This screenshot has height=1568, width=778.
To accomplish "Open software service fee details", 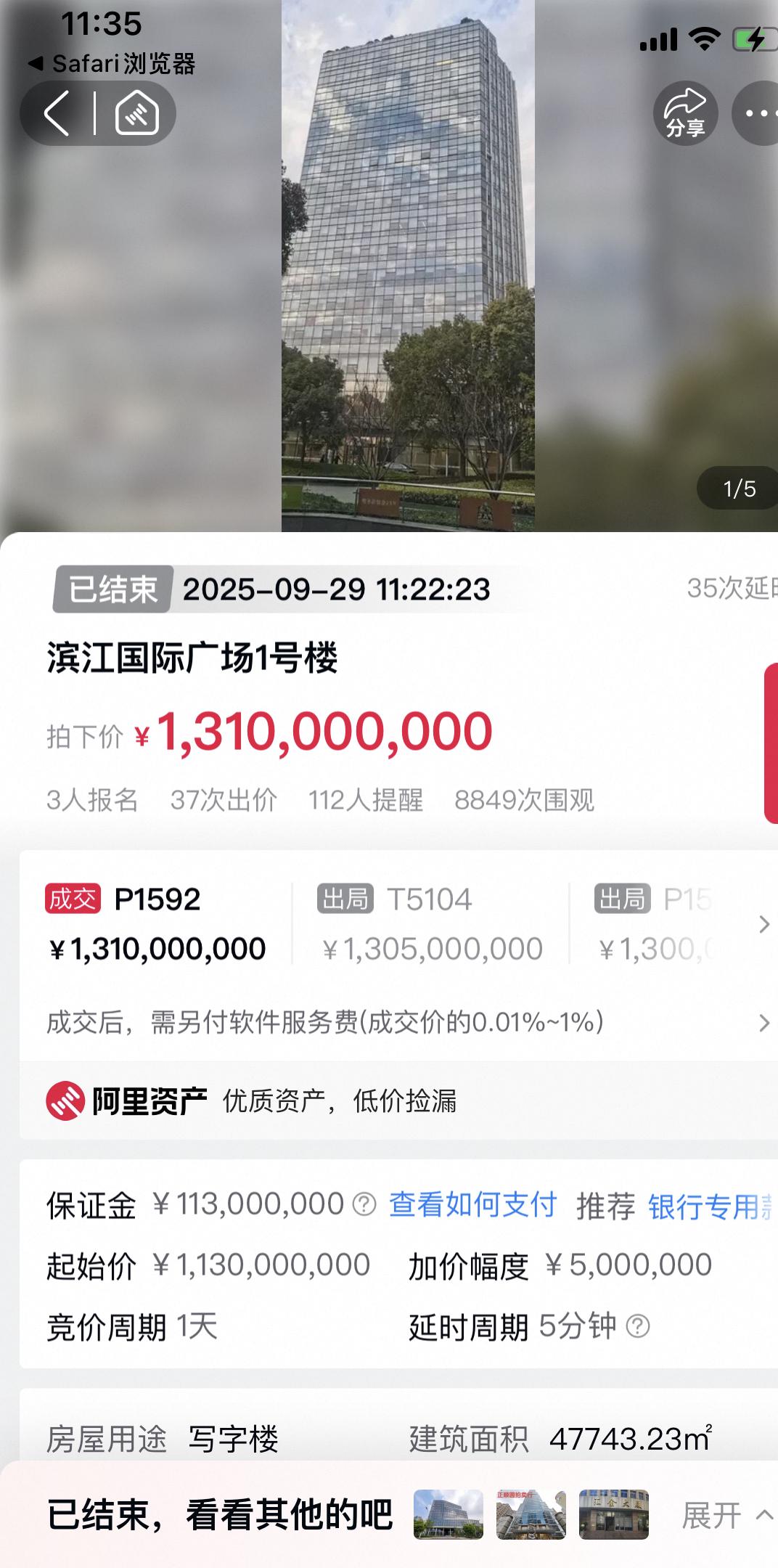I will click(x=763, y=1023).
